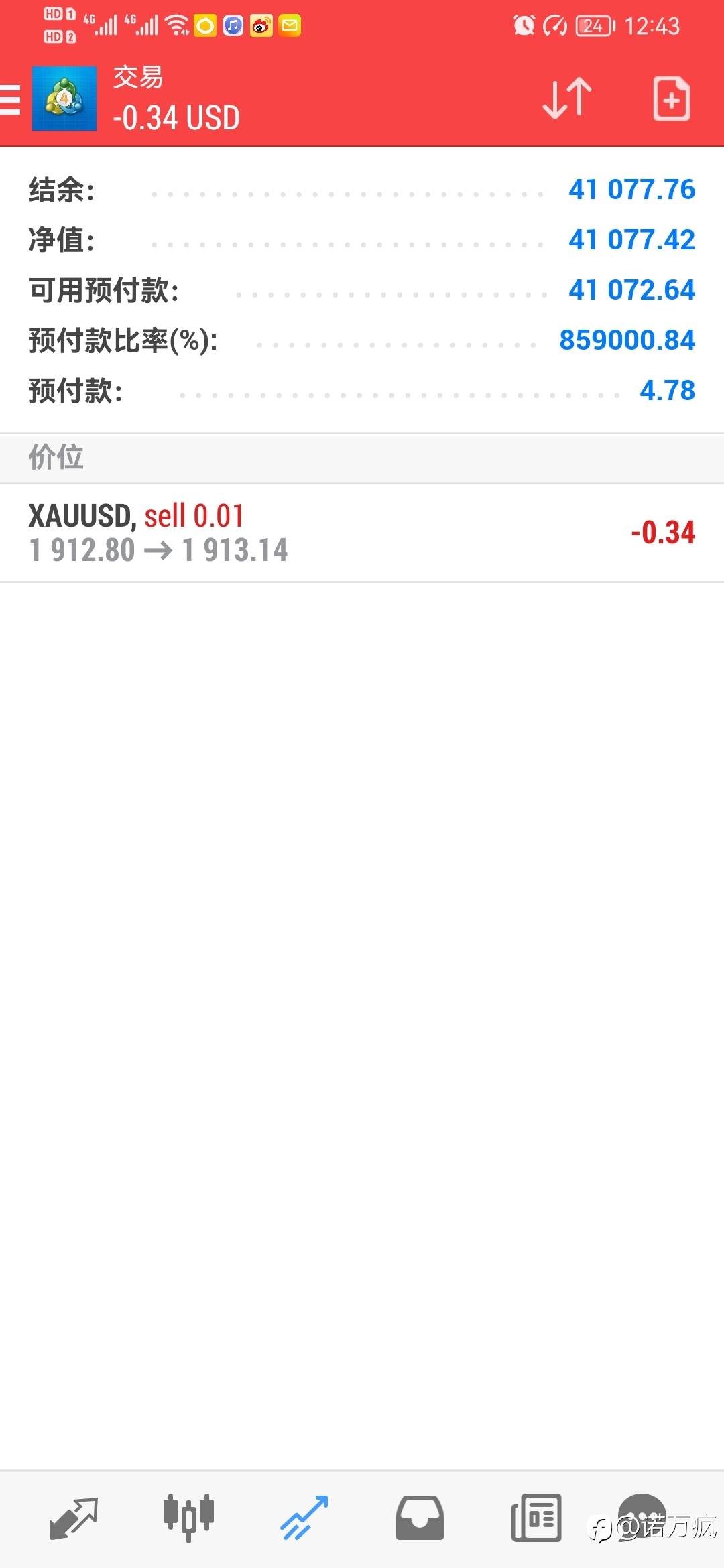Screen dimensions: 724x1568
Task: Switch to the Quotes tab
Action: point(74,1518)
